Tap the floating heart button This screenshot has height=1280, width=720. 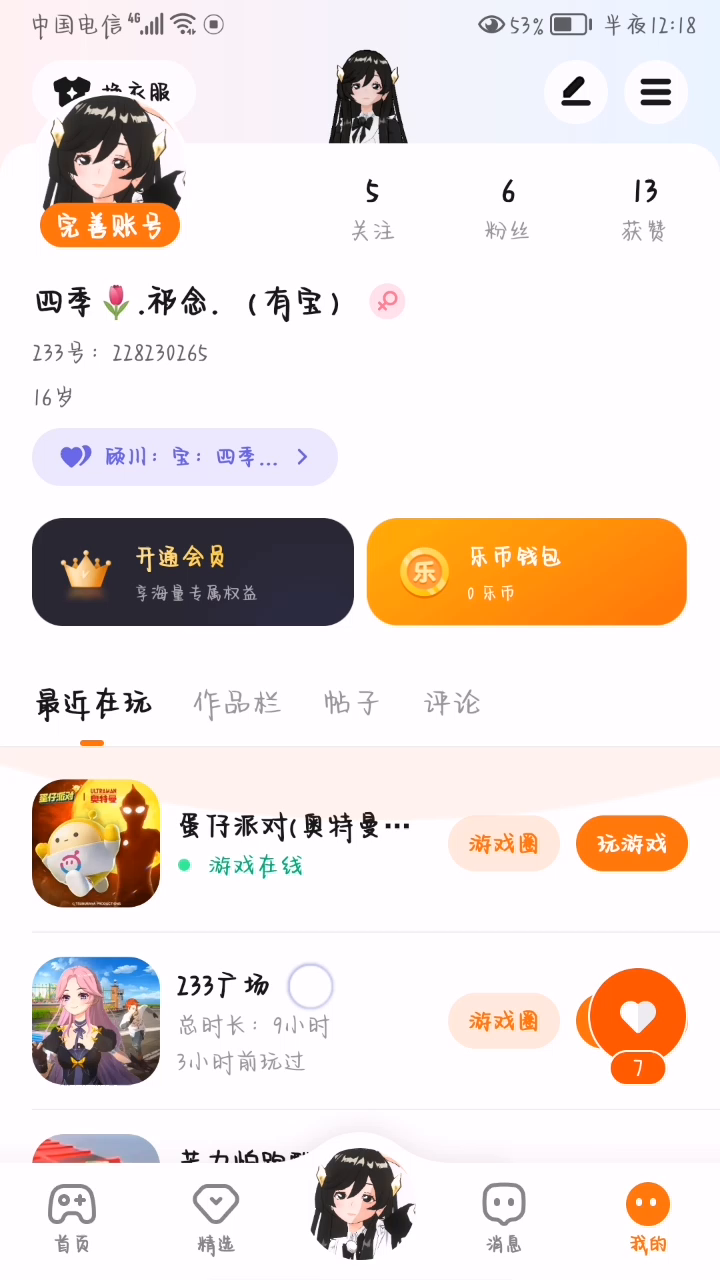(638, 1016)
